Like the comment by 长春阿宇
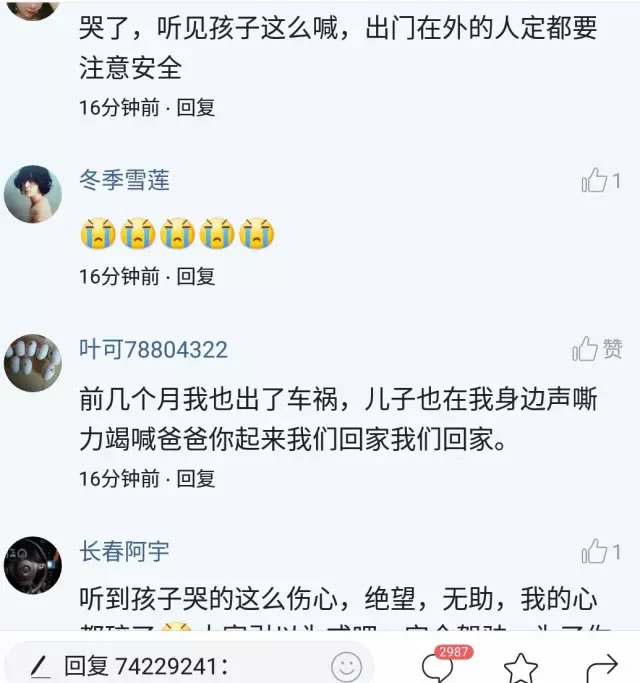640x683 pixels. point(600,551)
